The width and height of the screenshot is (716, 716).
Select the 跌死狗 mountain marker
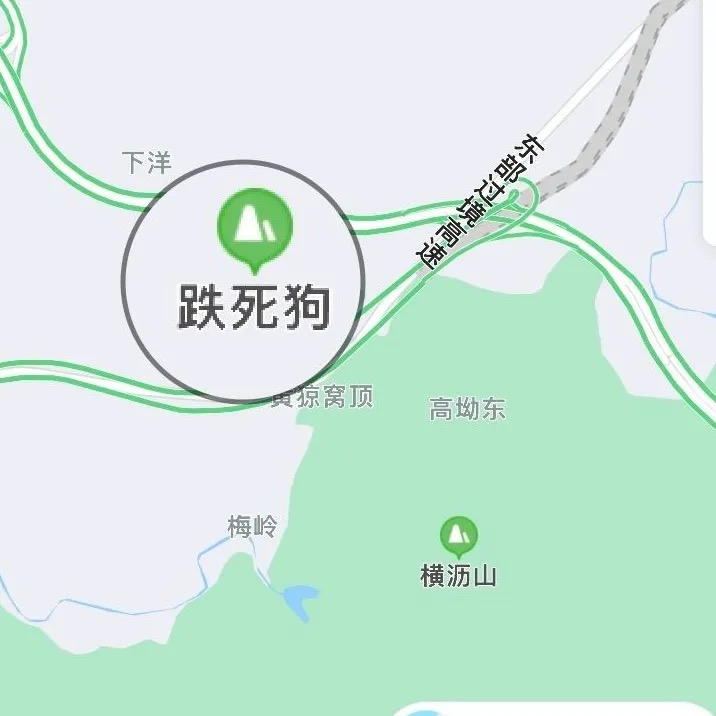tap(254, 226)
